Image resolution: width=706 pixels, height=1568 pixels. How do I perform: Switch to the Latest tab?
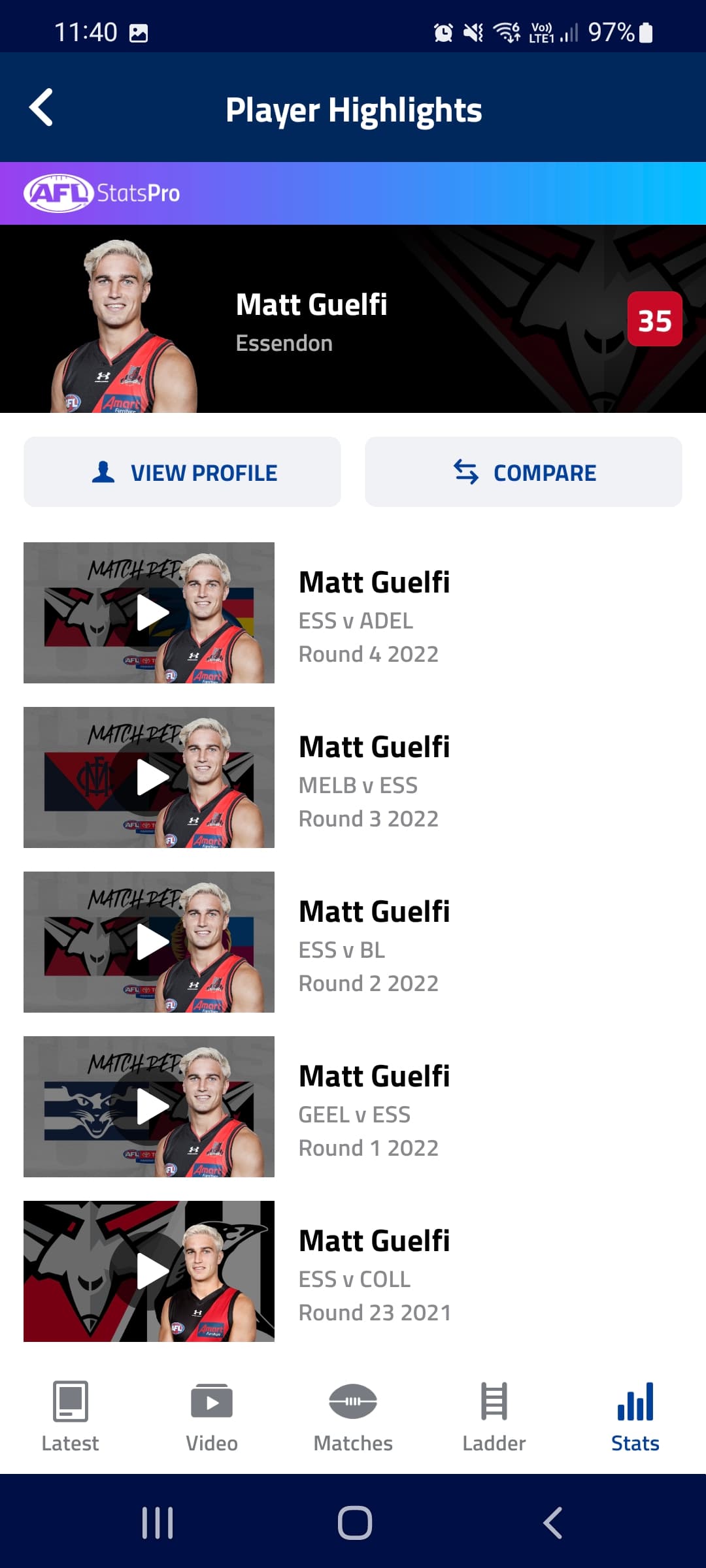[71, 1416]
